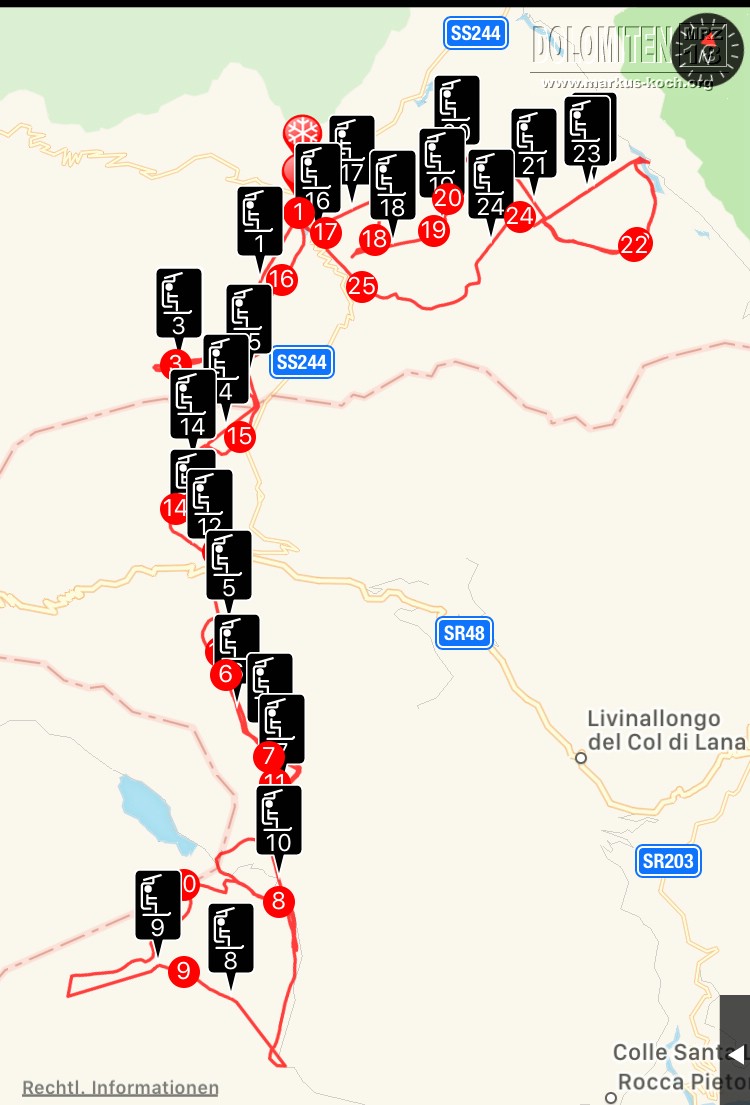Open chairlift pin number 14

[193, 403]
